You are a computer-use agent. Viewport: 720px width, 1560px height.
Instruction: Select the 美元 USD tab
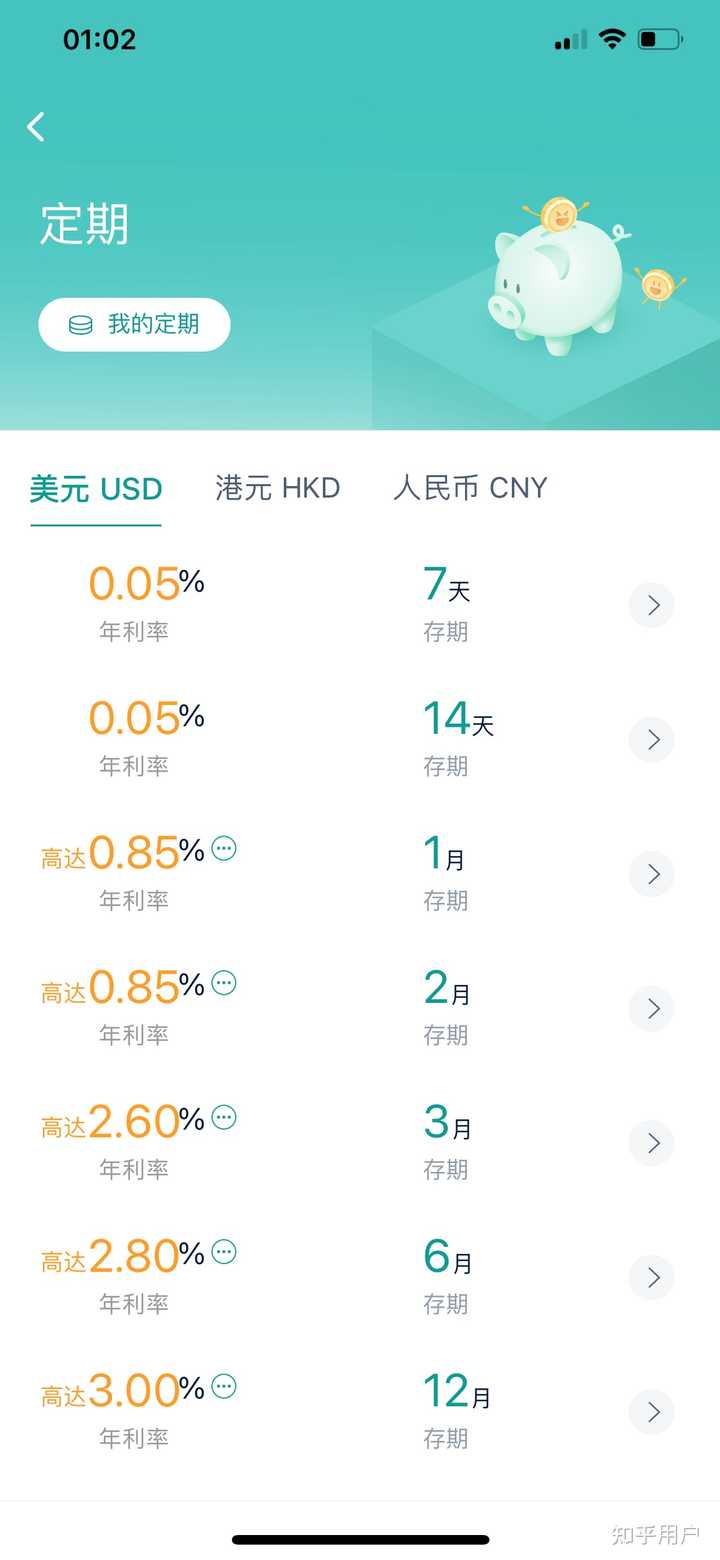tap(95, 488)
